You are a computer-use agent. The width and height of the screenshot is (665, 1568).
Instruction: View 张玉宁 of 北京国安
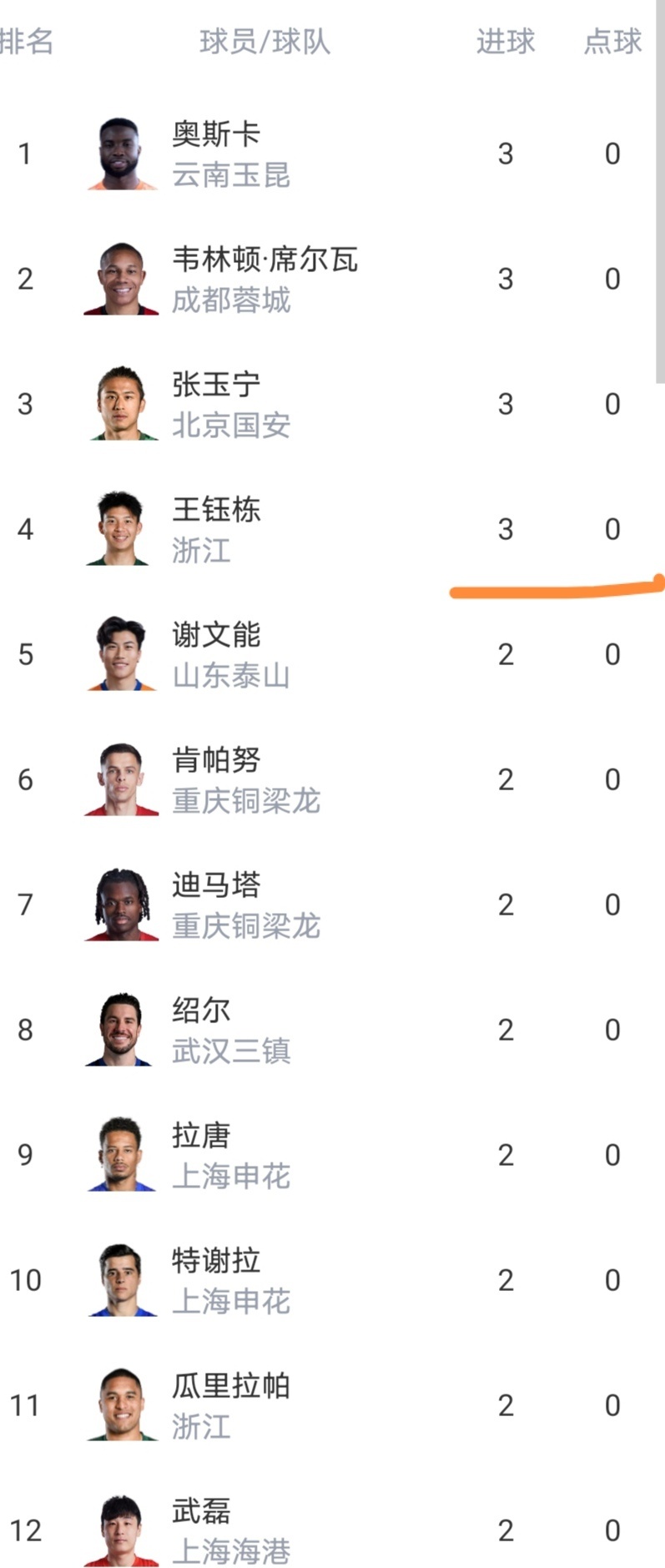pyautogui.click(x=215, y=386)
